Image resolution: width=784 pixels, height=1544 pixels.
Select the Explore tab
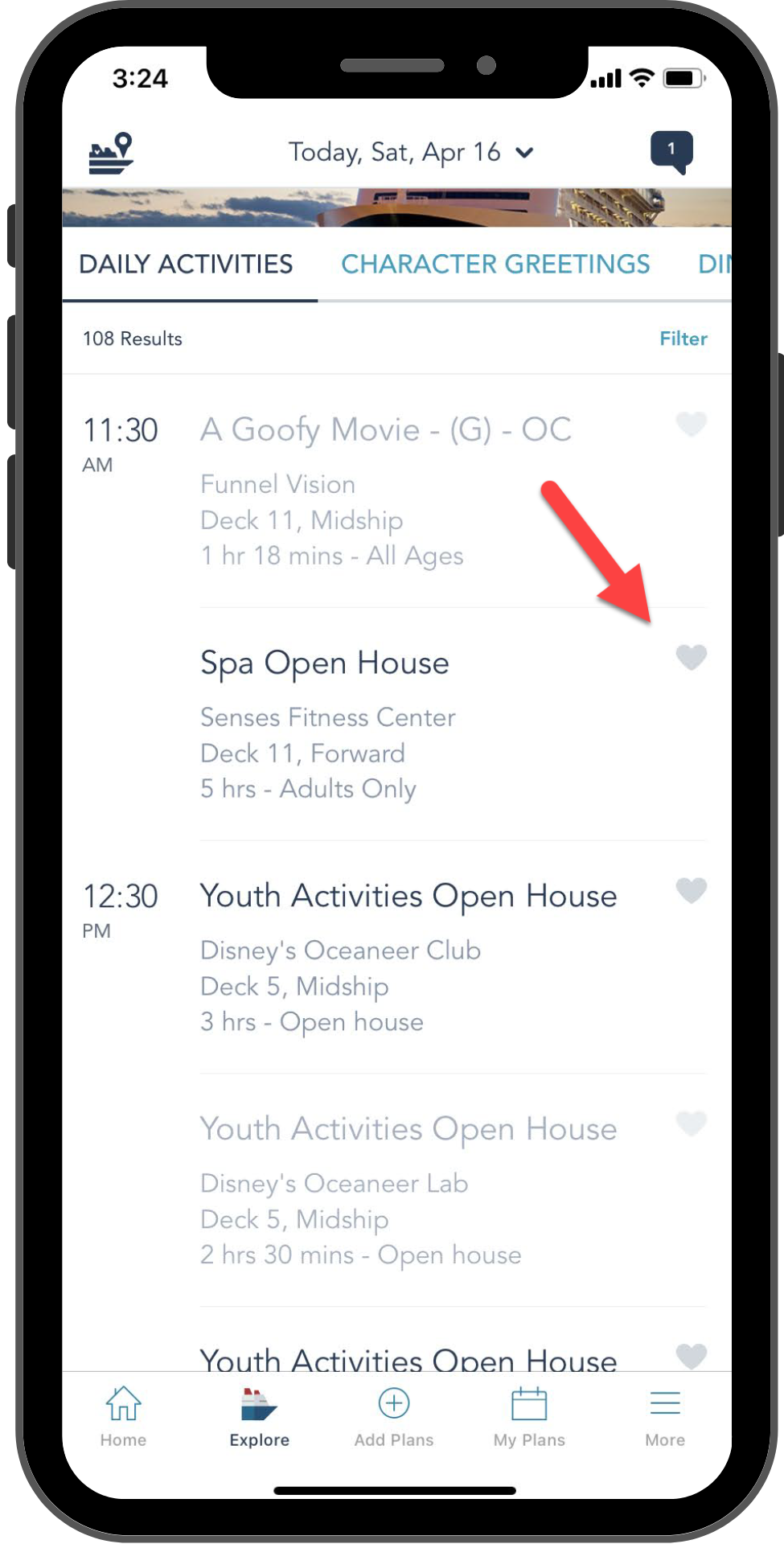(x=259, y=1417)
